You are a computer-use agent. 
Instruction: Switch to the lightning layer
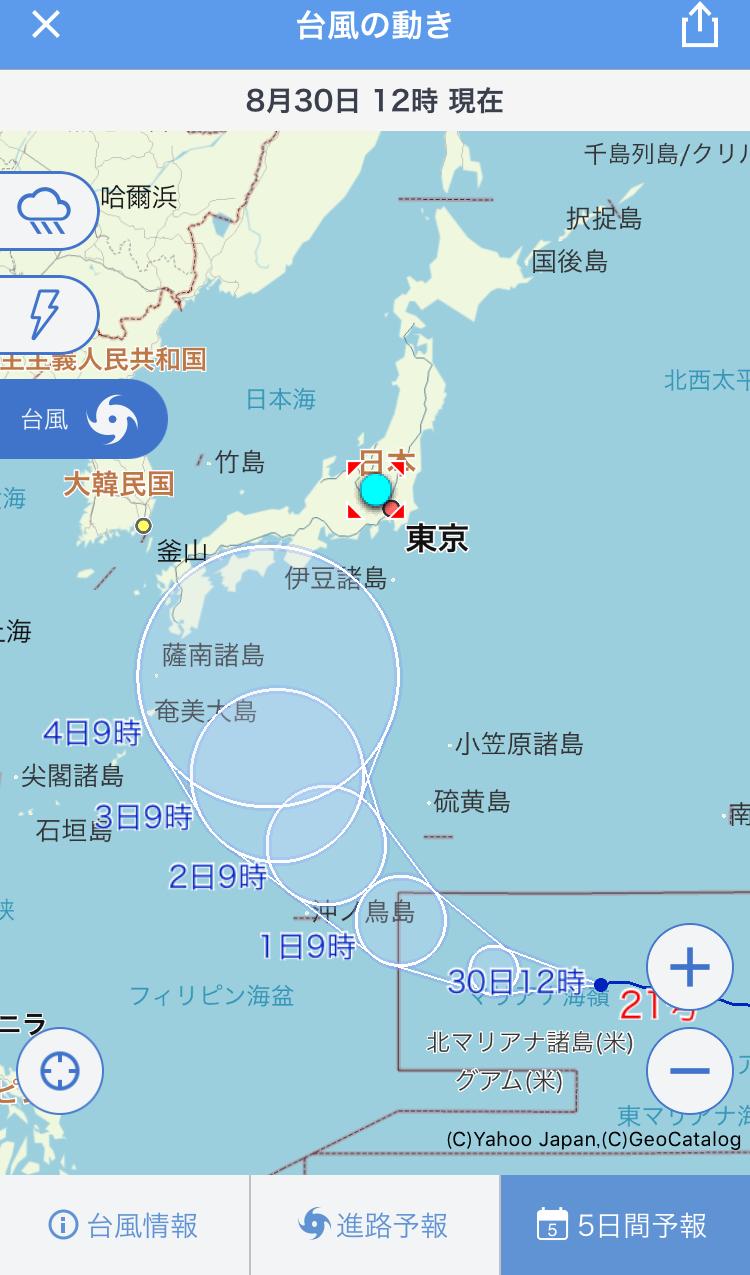47,315
